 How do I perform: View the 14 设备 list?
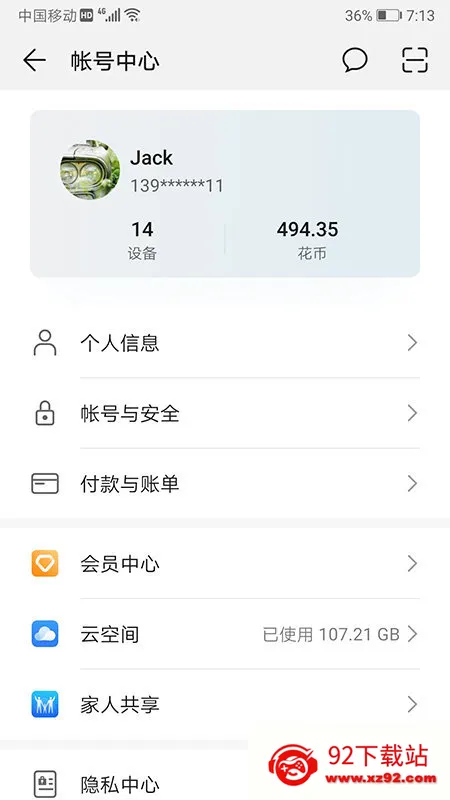coord(142,240)
